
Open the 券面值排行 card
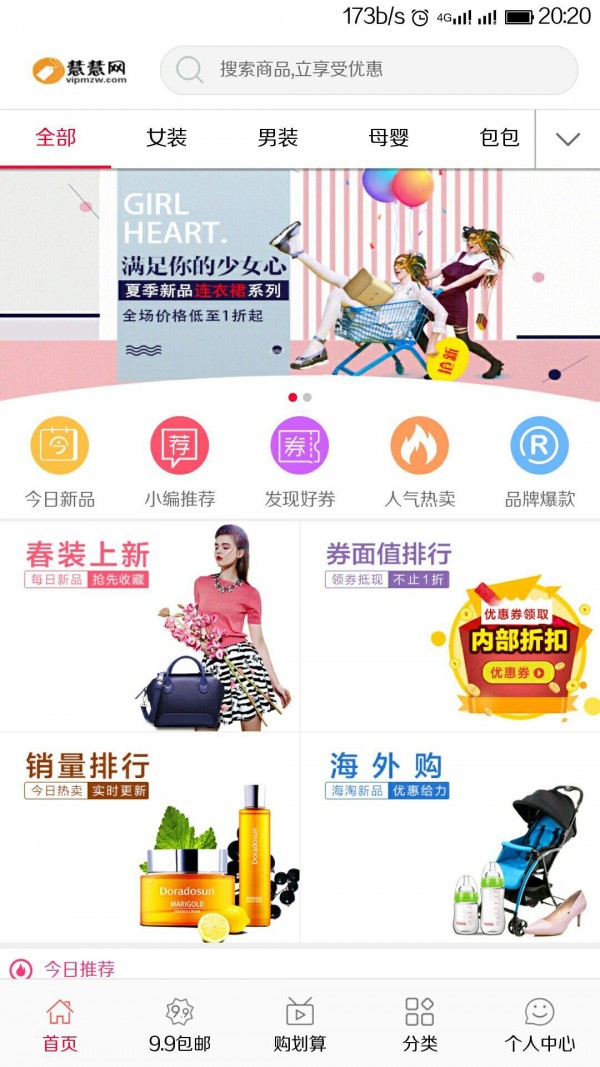(450, 625)
